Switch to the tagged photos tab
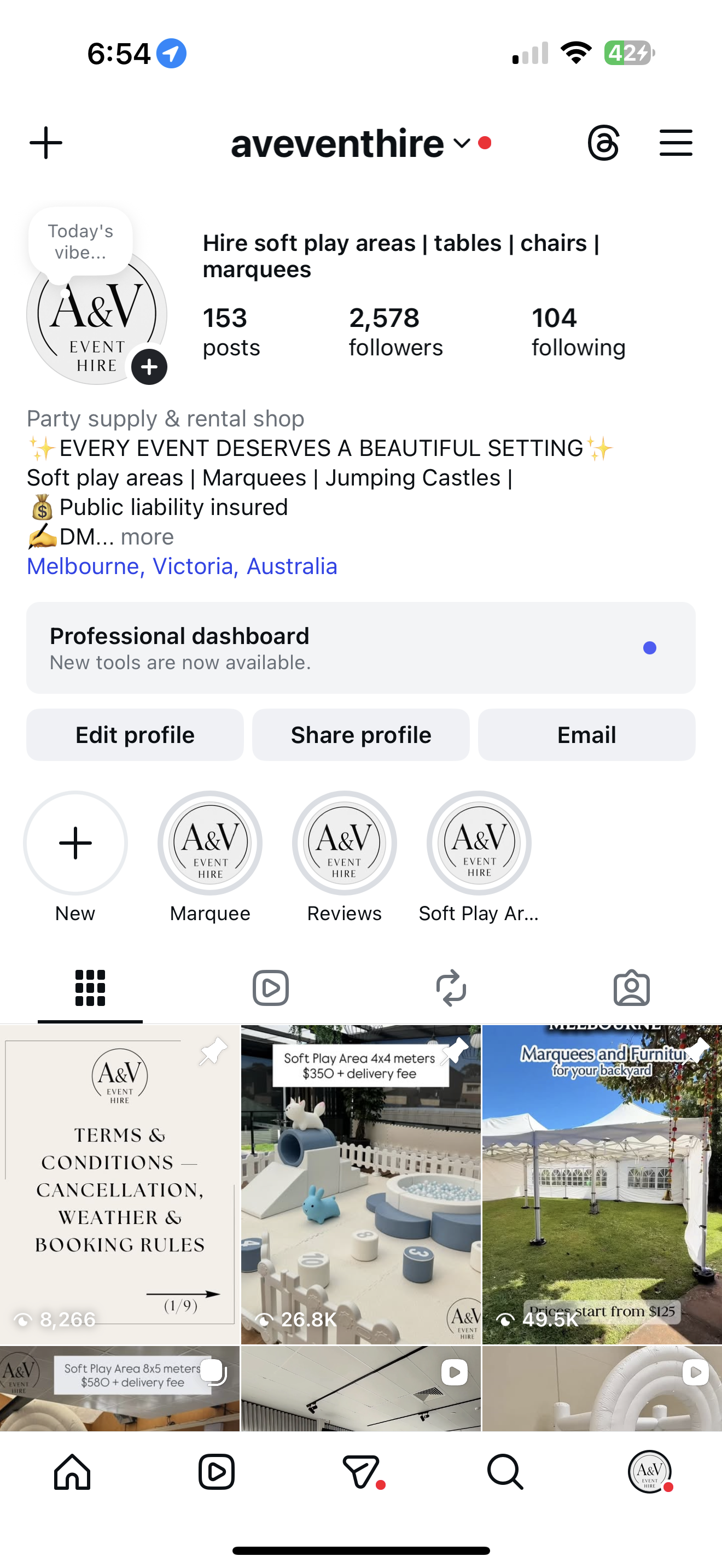Screen dimensions: 722x1568 pos(631,988)
